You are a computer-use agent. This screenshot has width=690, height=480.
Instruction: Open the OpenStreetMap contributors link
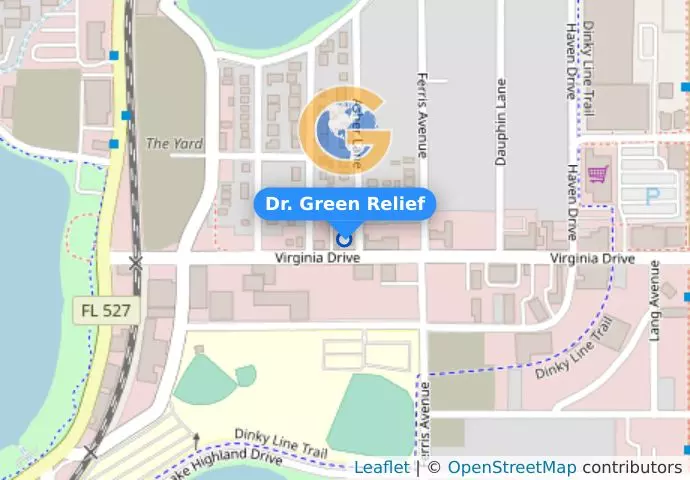(511, 467)
